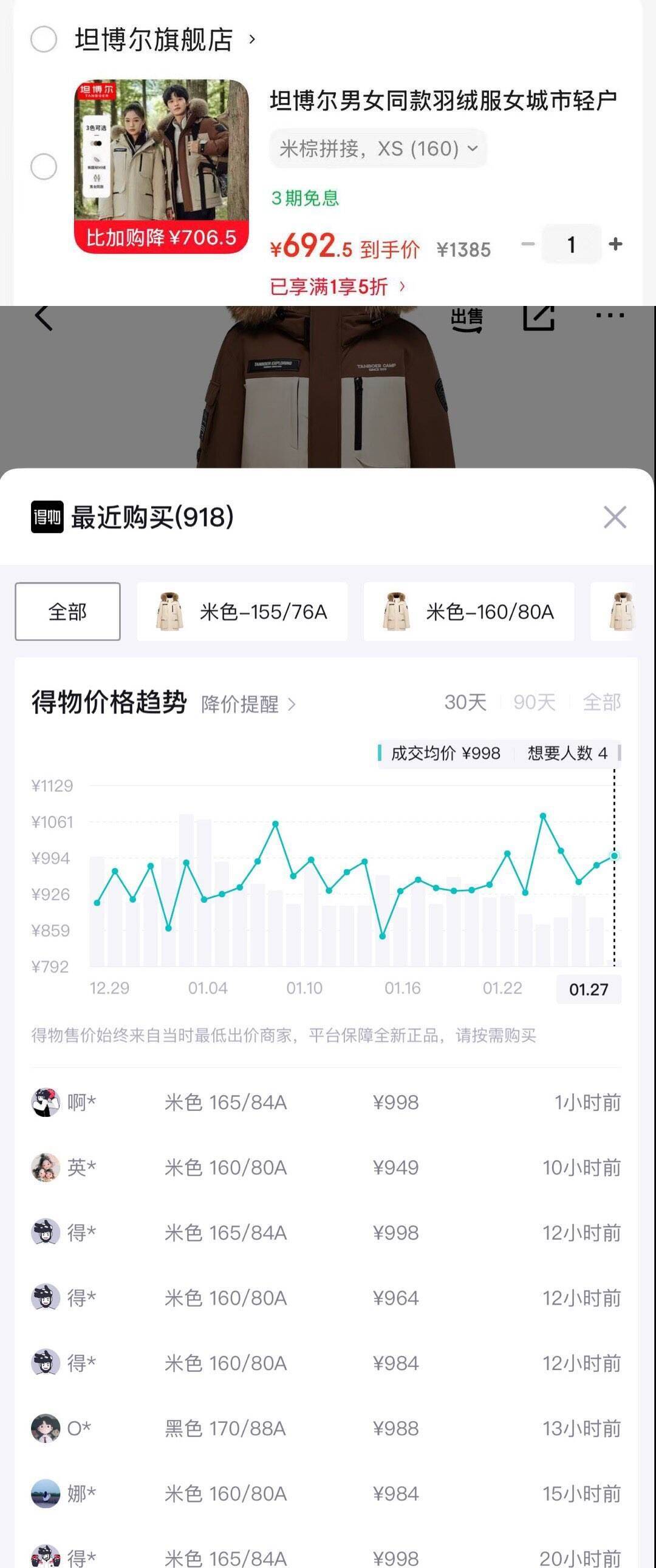Open the down jacket product thumbnail
Screen dimensions: 656x1568
pos(162,166)
